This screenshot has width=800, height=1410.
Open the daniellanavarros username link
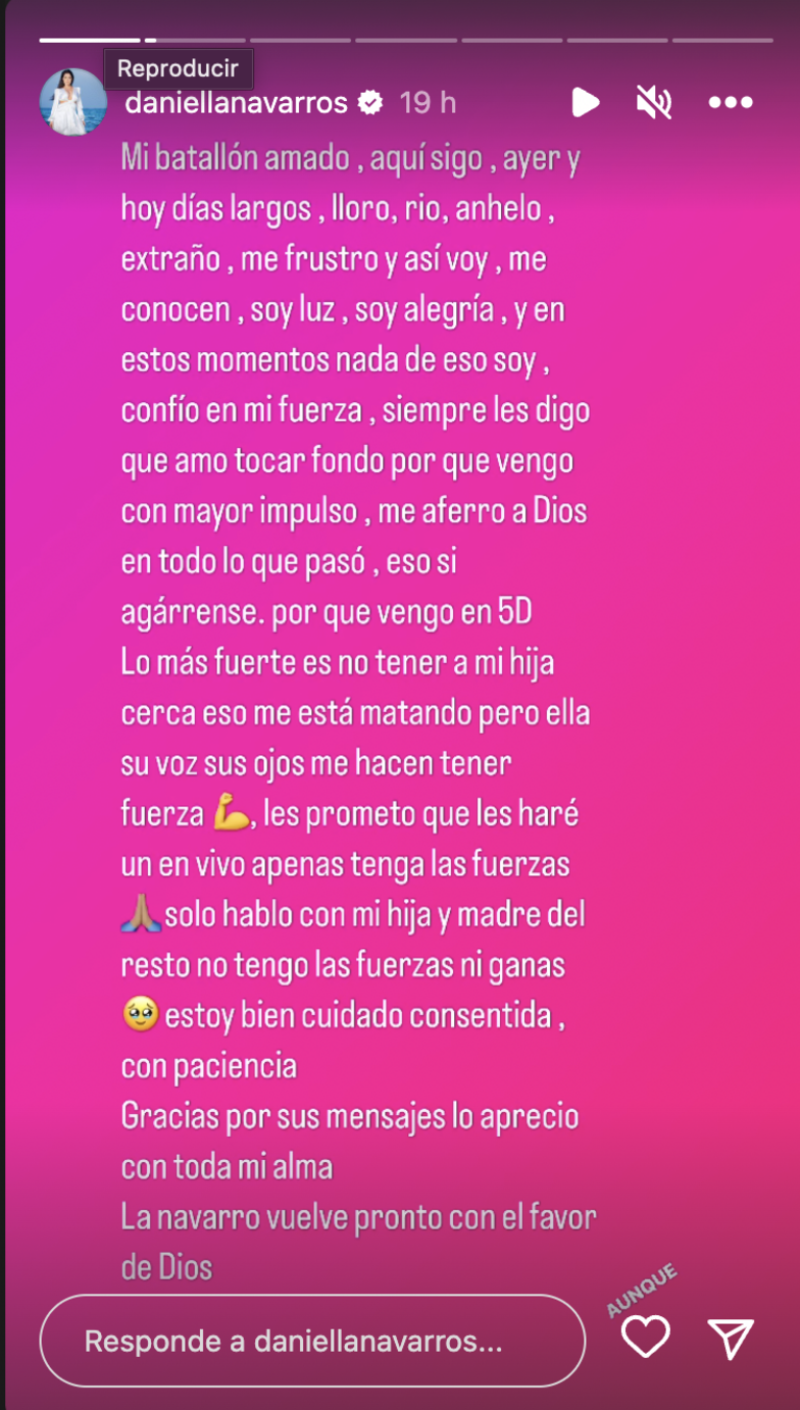[236, 102]
